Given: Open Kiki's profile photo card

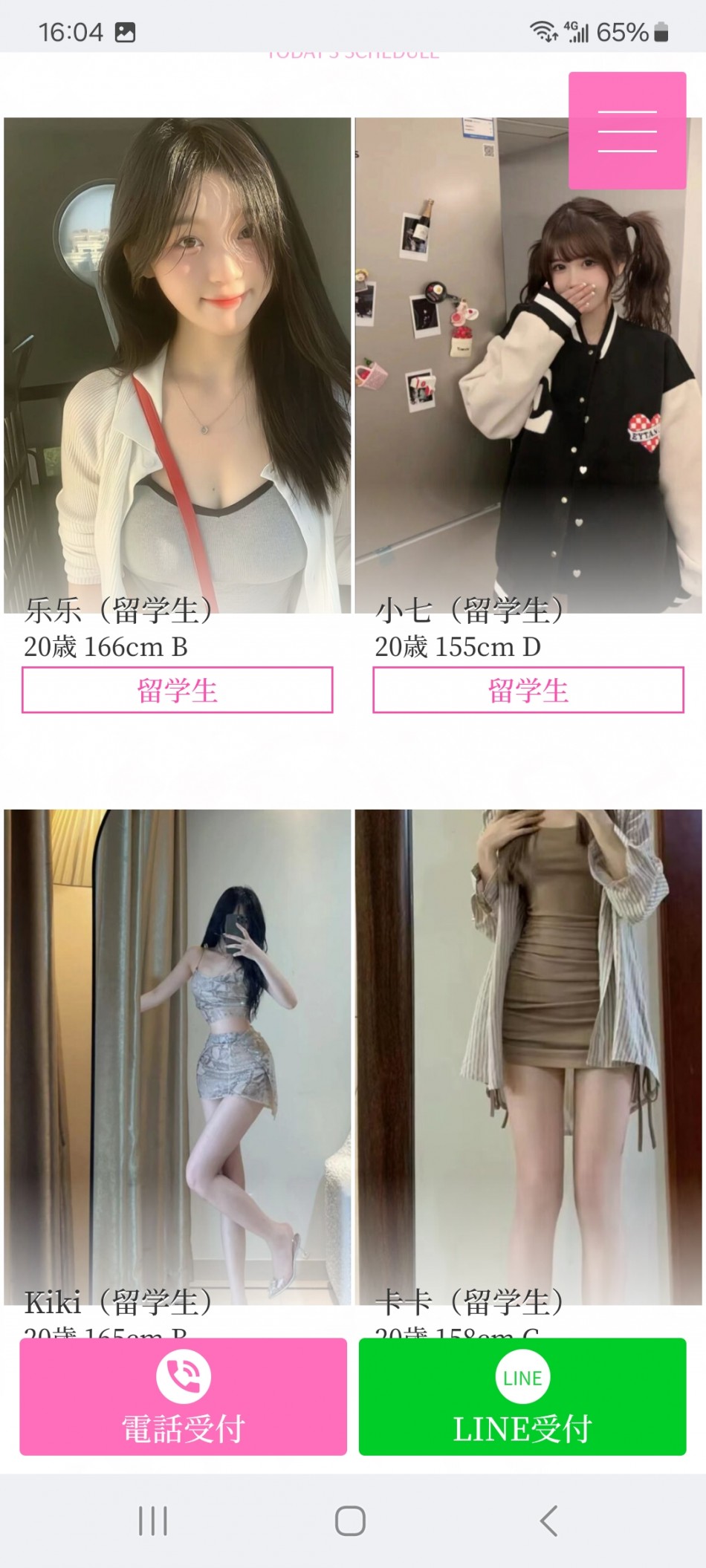Looking at the screenshot, I should click(x=177, y=1055).
